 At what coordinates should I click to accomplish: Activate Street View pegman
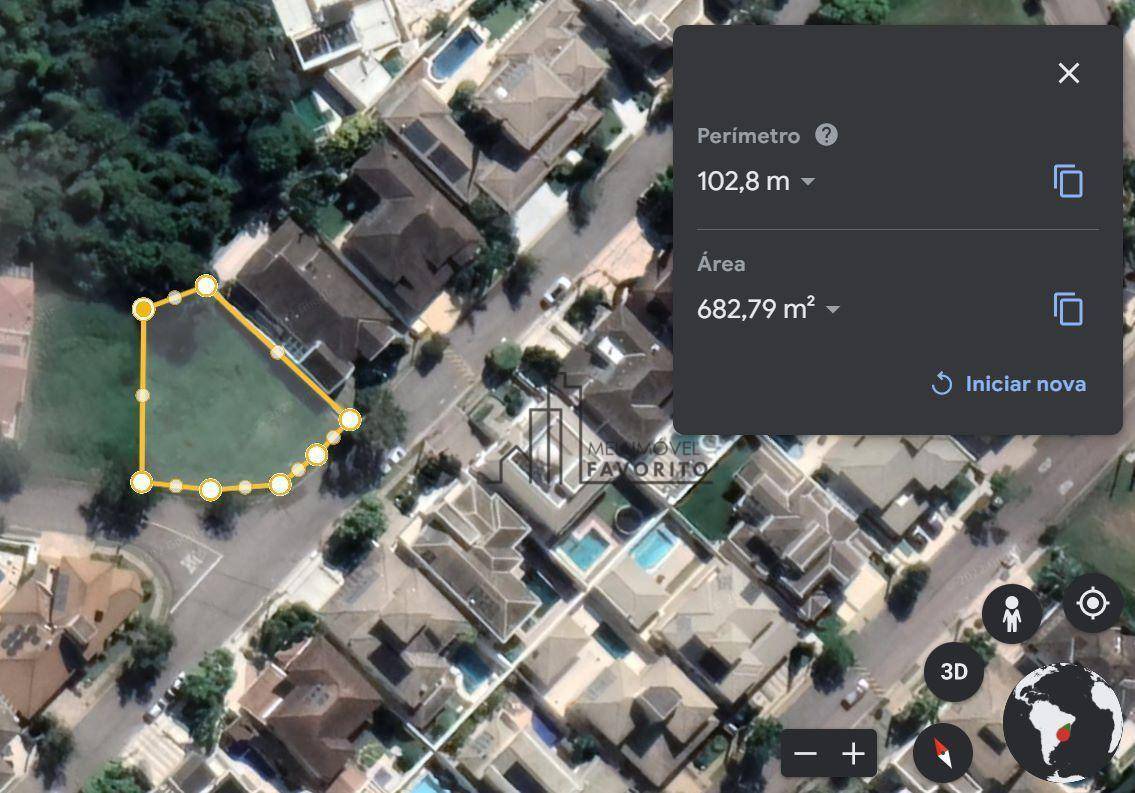click(1012, 613)
